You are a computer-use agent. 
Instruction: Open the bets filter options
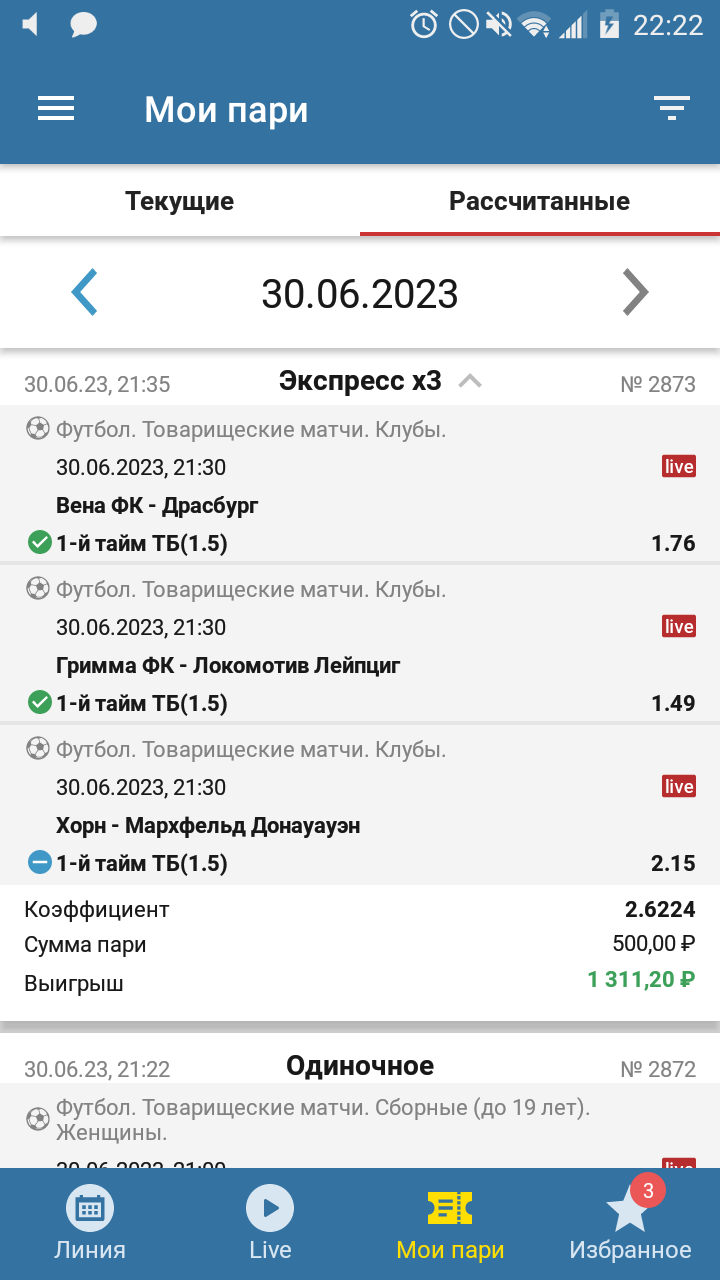[672, 109]
